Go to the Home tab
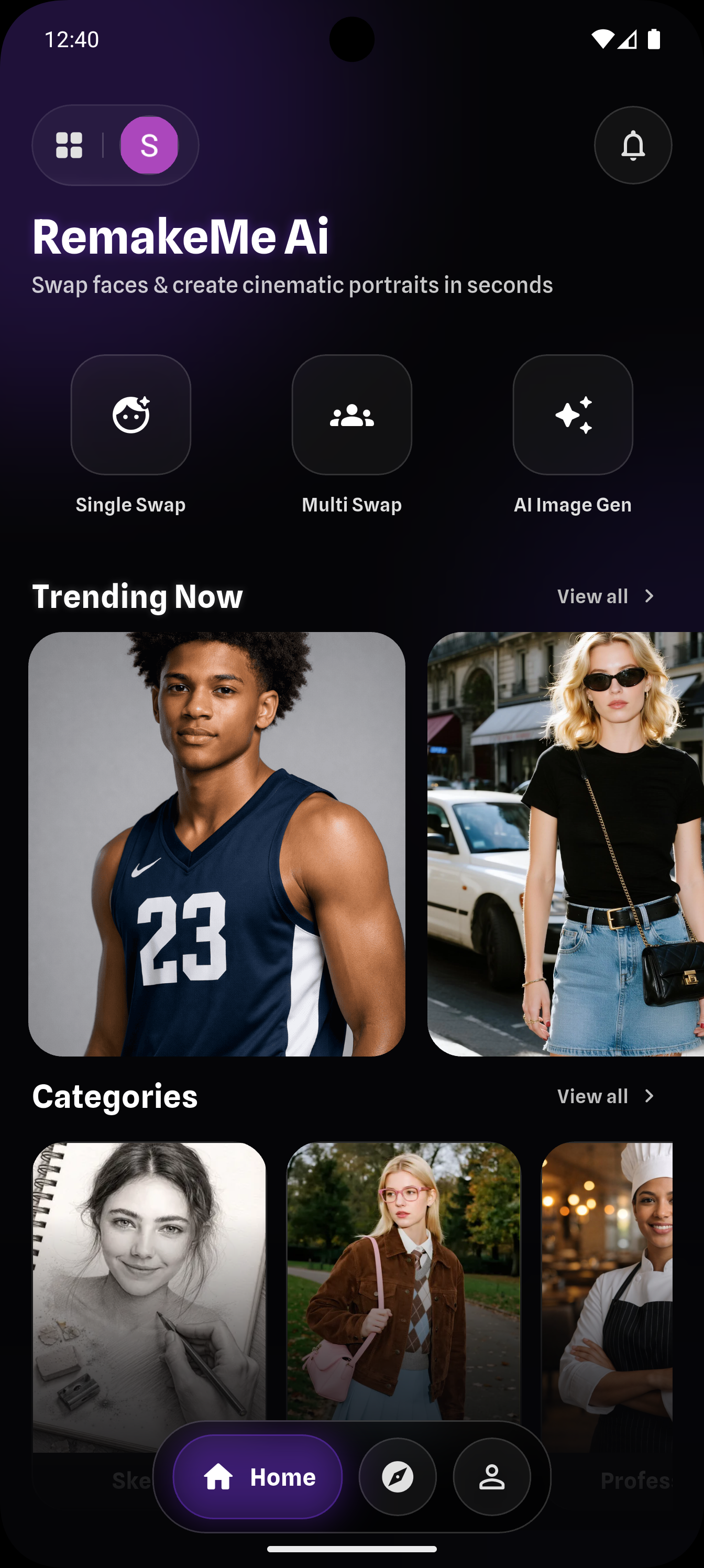This screenshot has width=704, height=1568. click(x=258, y=1477)
